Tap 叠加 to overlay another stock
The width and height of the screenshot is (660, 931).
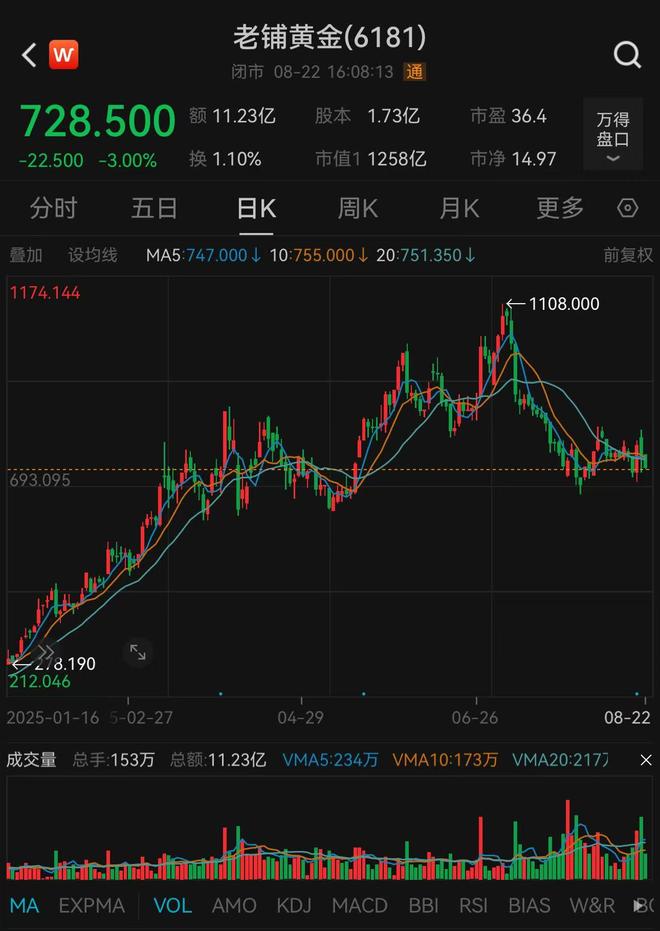click(x=26, y=255)
